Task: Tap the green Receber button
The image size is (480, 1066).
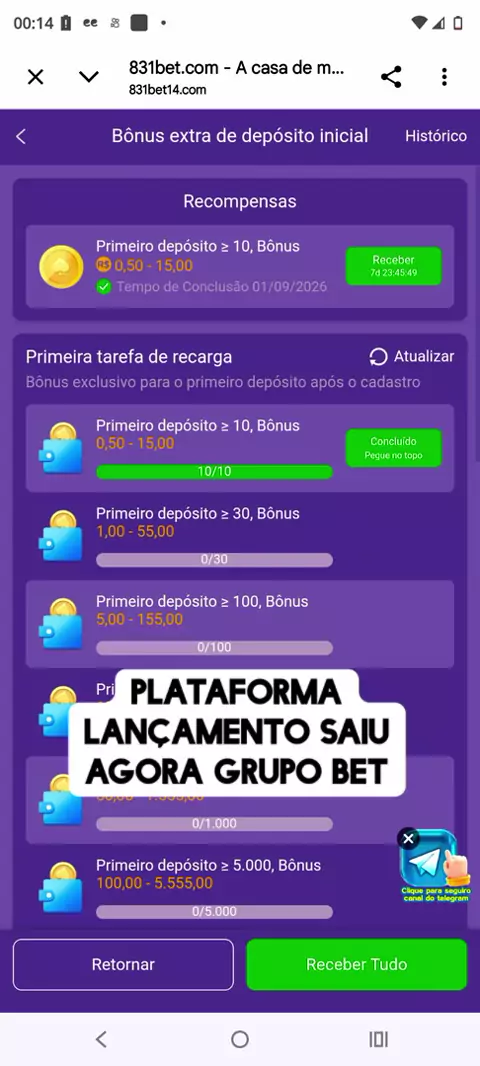Action: pos(394,266)
